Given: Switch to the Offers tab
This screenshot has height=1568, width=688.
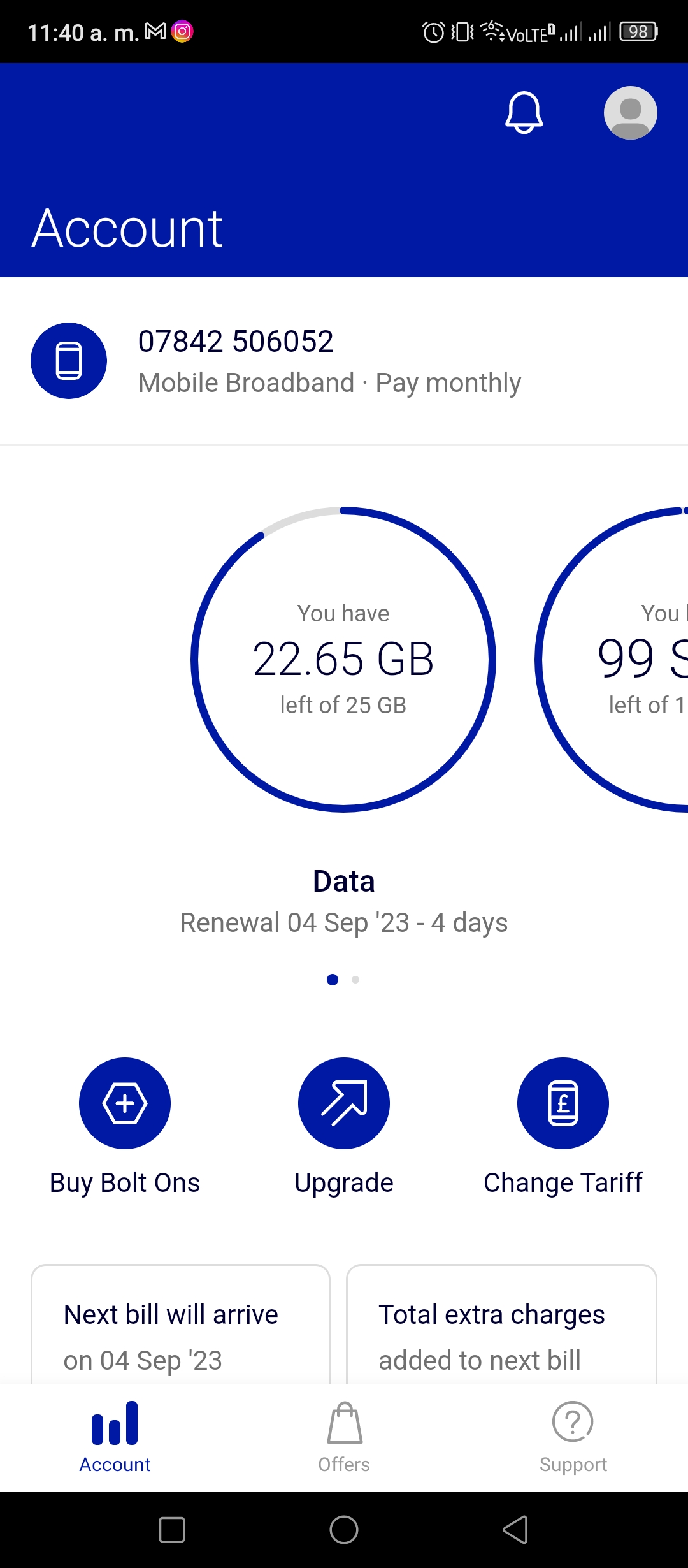Looking at the screenshot, I should (x=344, y=1438).
